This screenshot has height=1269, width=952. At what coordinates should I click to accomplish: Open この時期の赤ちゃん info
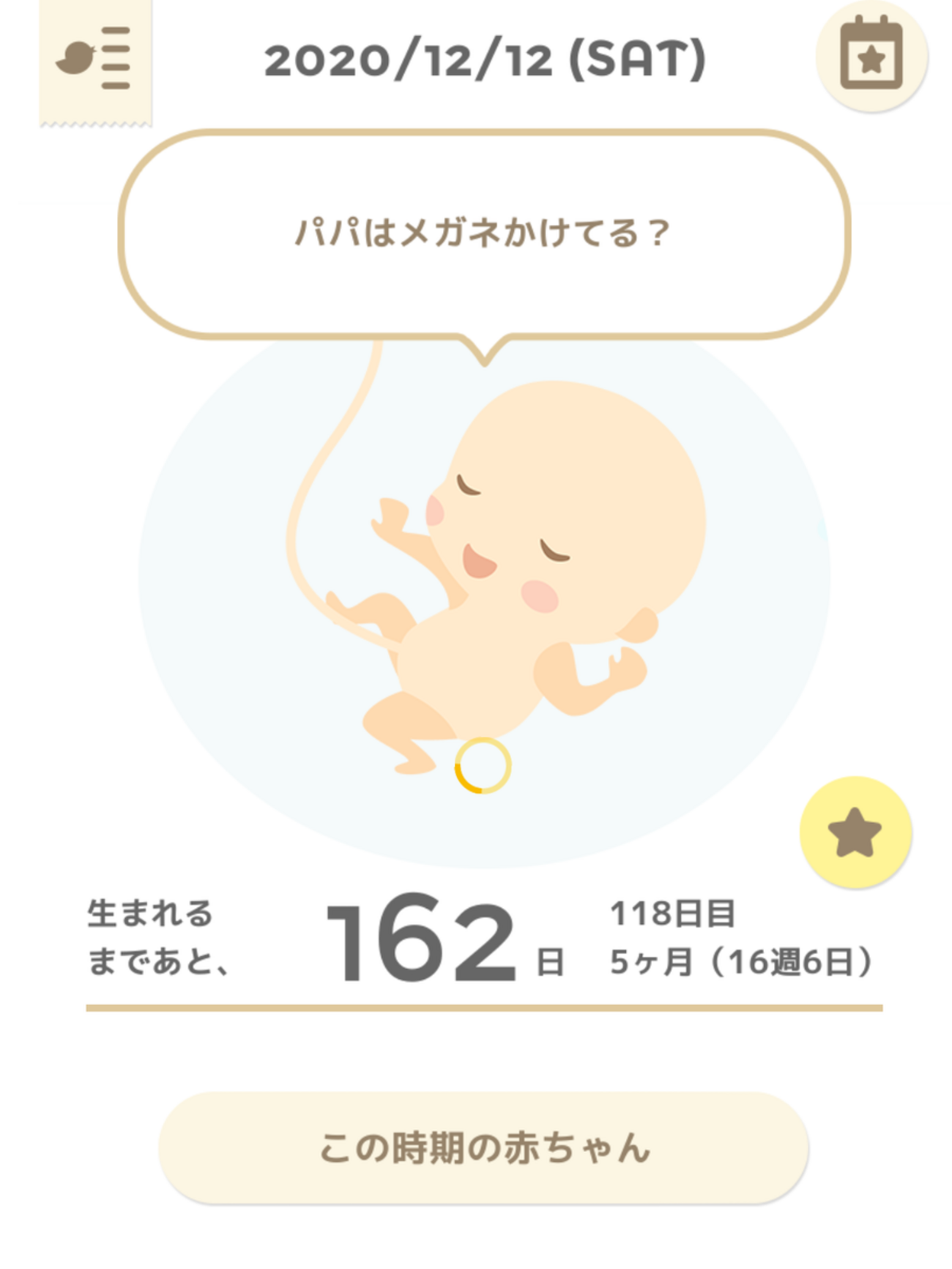(x=483, y=1147)
